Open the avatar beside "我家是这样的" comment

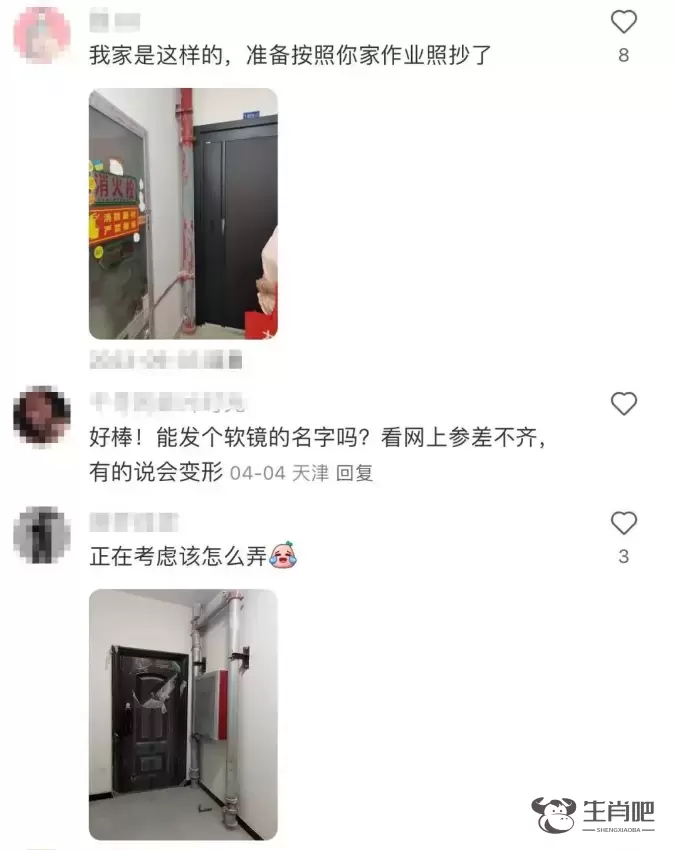41,35
